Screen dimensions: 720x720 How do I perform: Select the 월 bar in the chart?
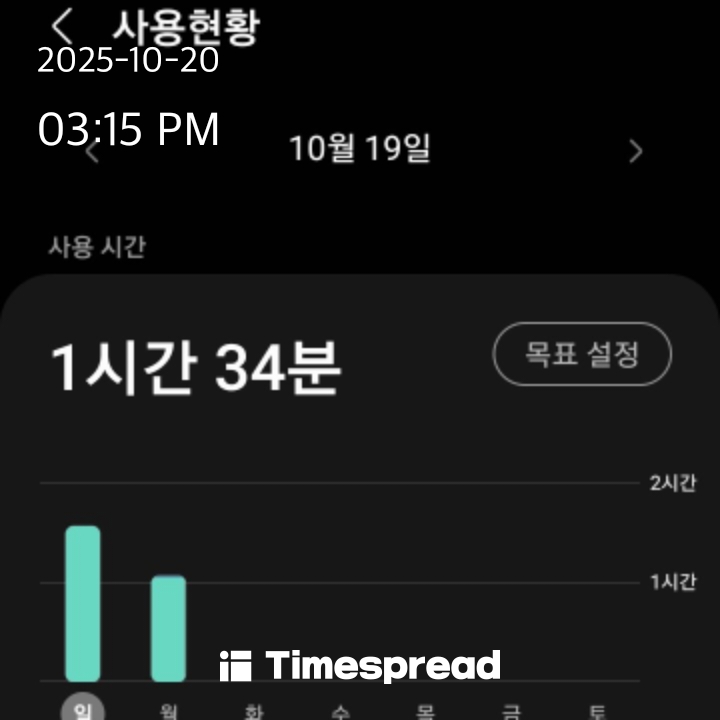(169, 629)
